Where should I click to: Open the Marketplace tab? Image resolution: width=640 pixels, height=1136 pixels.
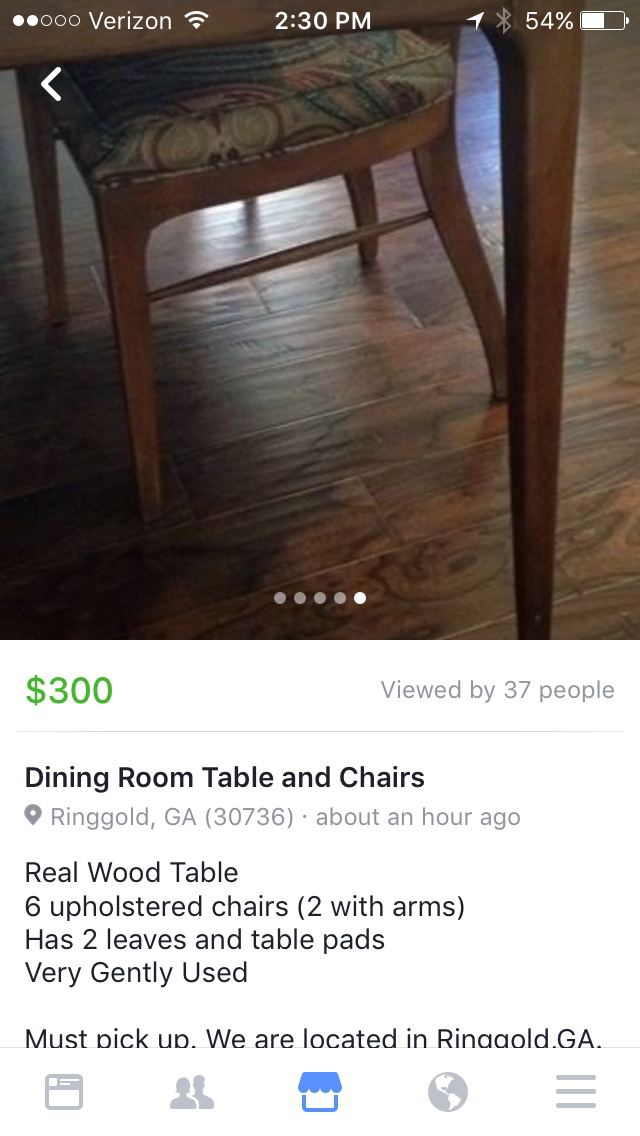tap(320, 1091)
